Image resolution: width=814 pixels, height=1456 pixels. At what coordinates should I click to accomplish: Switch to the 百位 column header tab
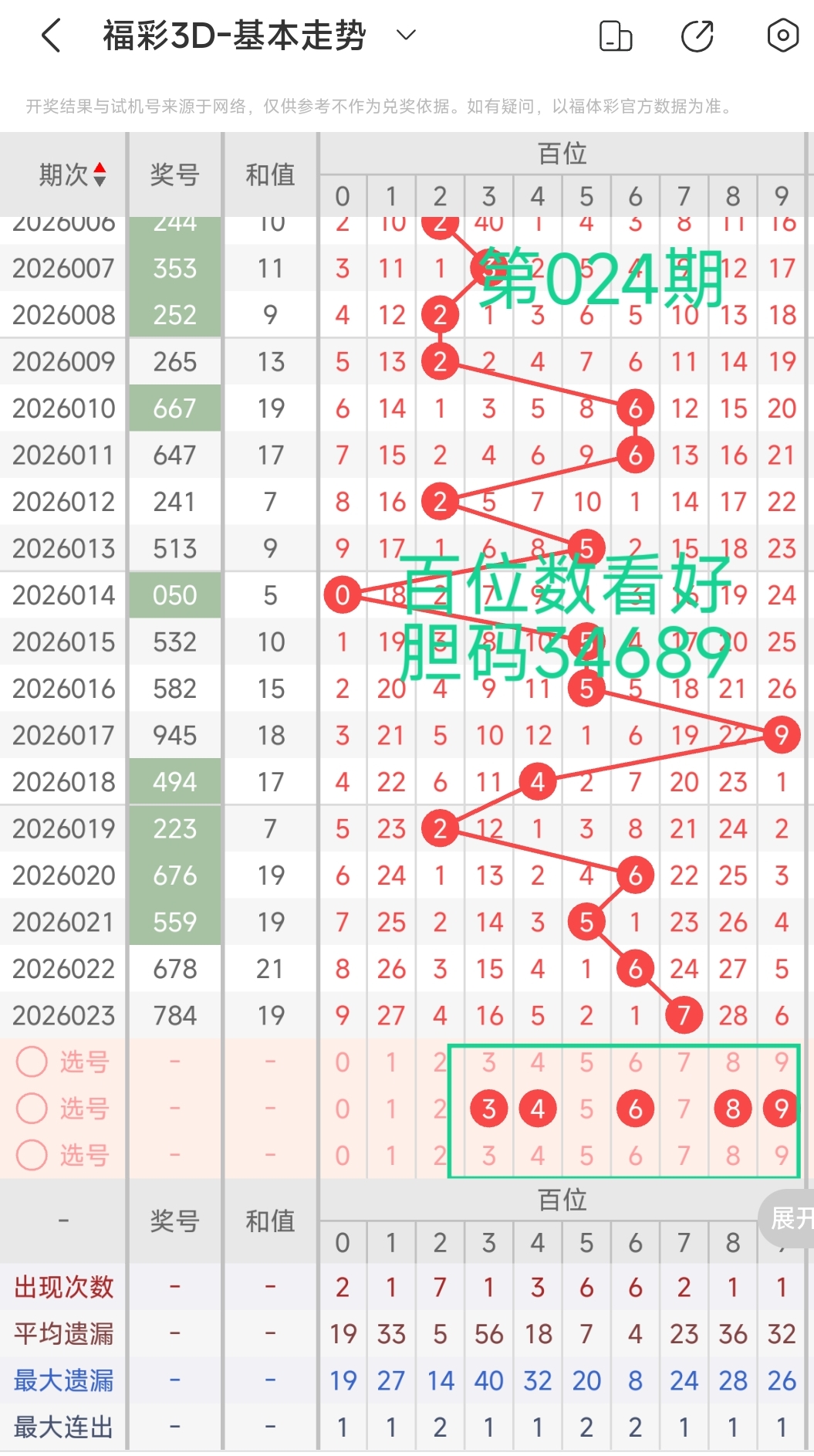[x=562, y=153]
